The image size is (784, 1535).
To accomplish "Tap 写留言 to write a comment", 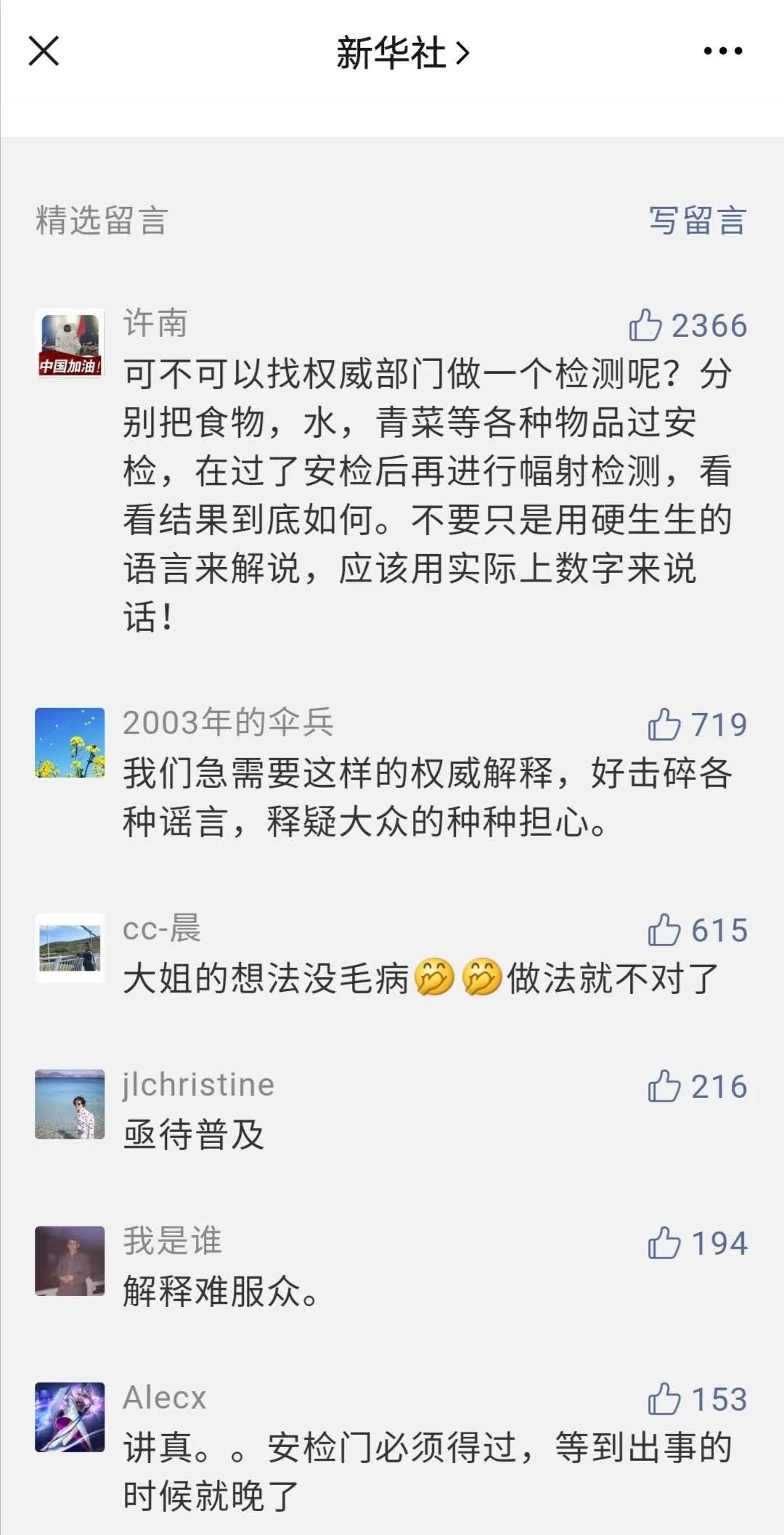I will click(x=697, y=221).
